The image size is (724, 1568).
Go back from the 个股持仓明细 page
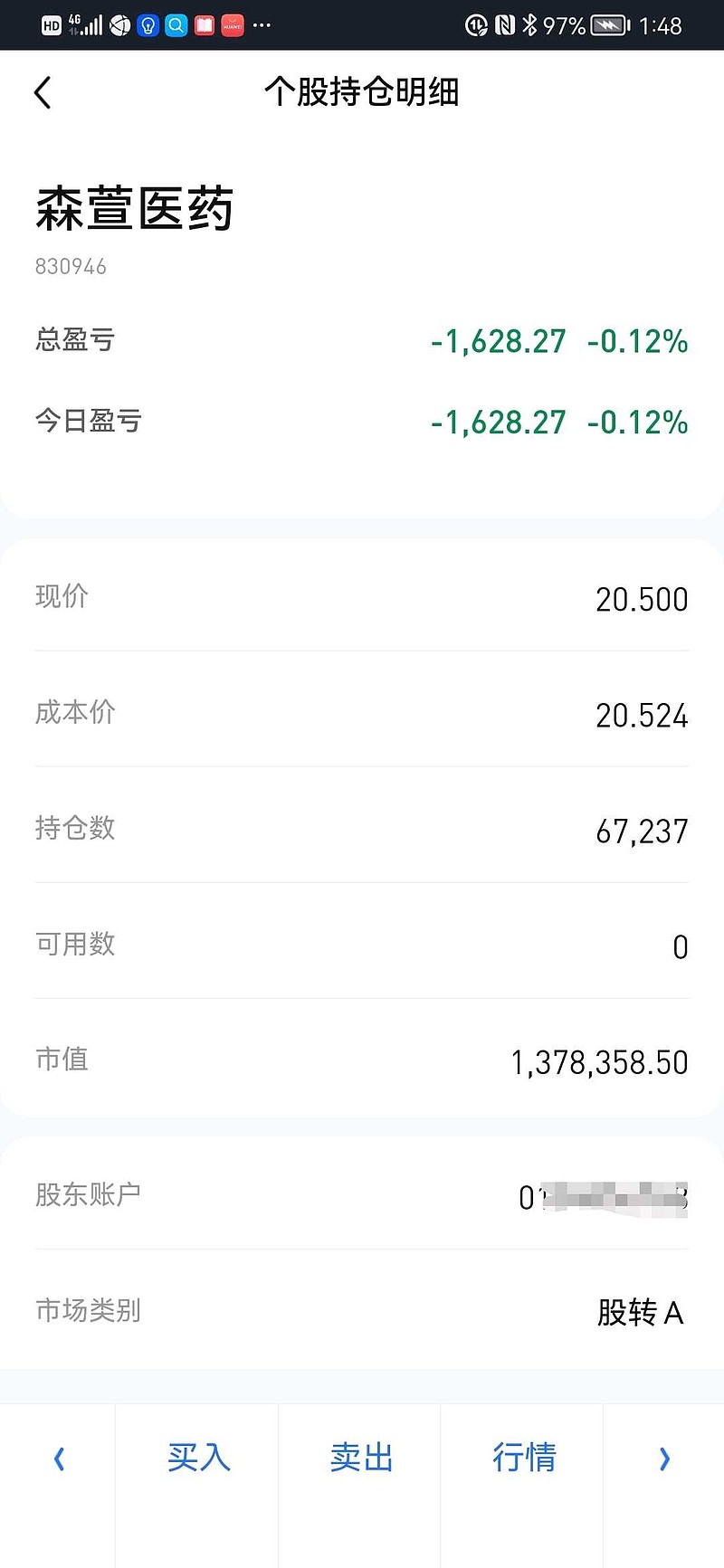pos(43,92)
